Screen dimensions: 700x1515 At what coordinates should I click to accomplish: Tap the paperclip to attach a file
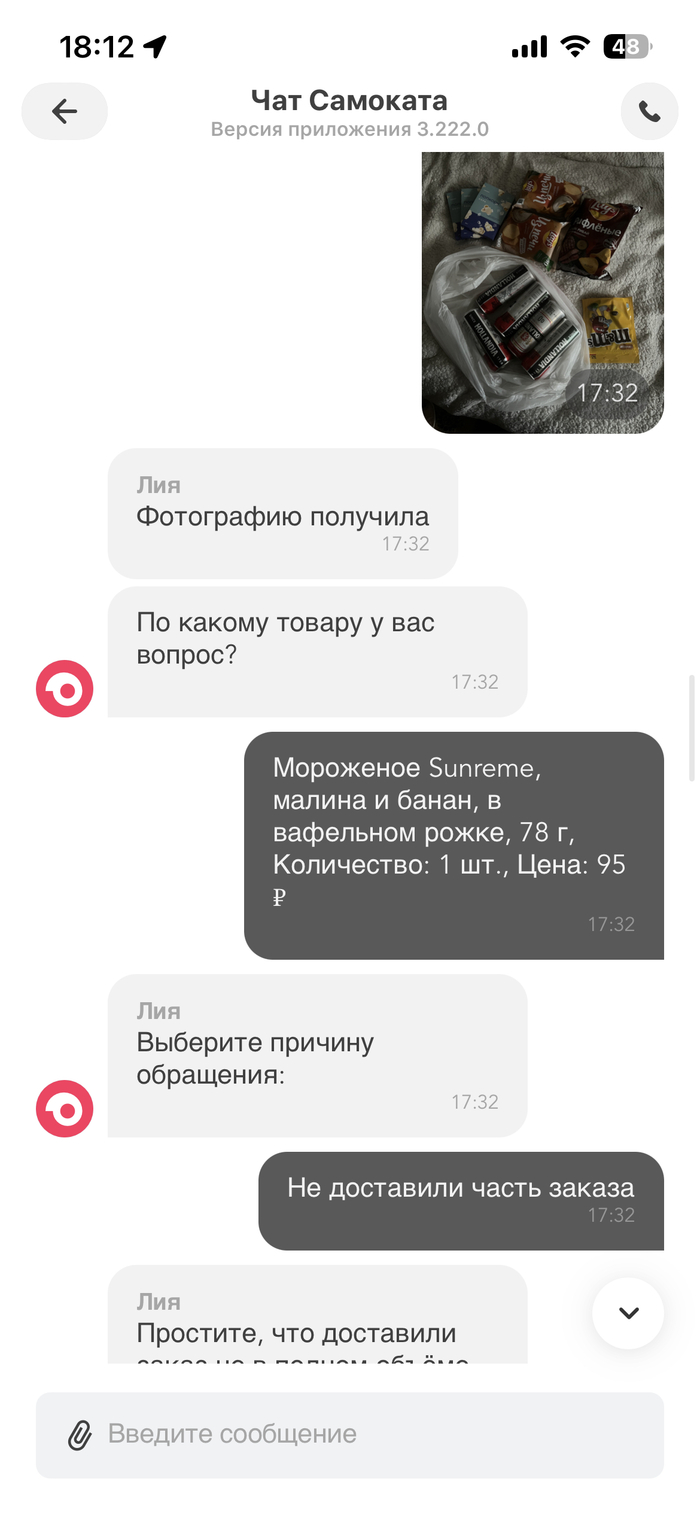point(79,1435)
